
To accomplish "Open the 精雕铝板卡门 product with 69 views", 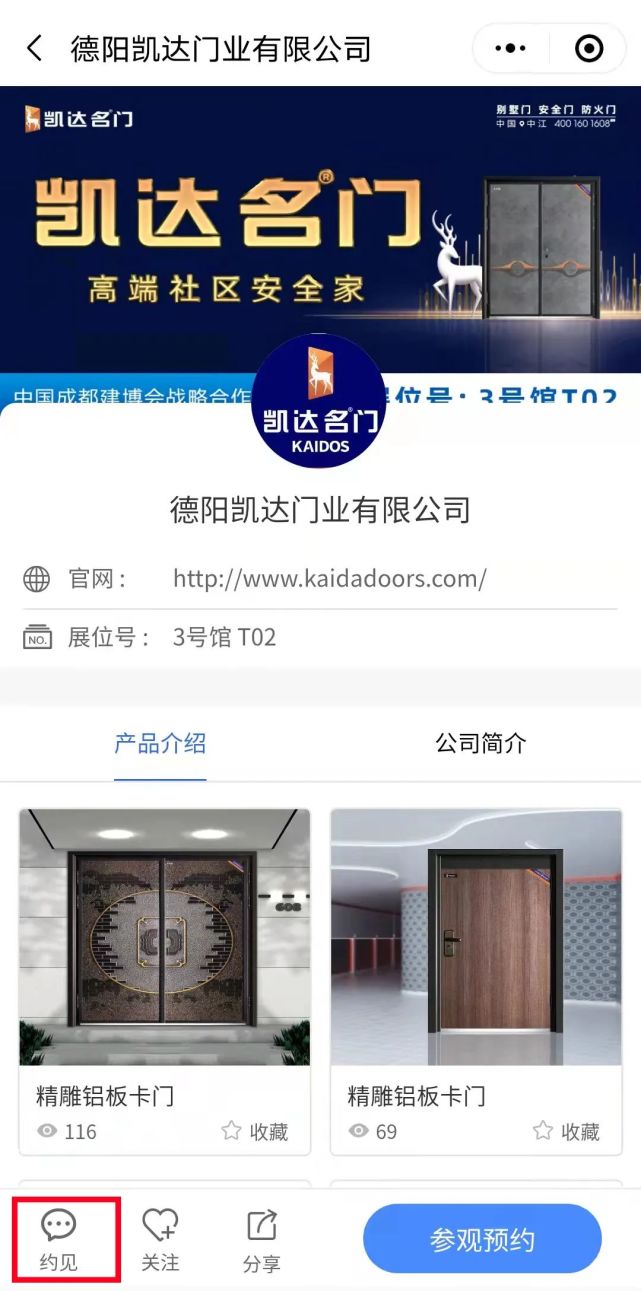I will pos(476,981).
